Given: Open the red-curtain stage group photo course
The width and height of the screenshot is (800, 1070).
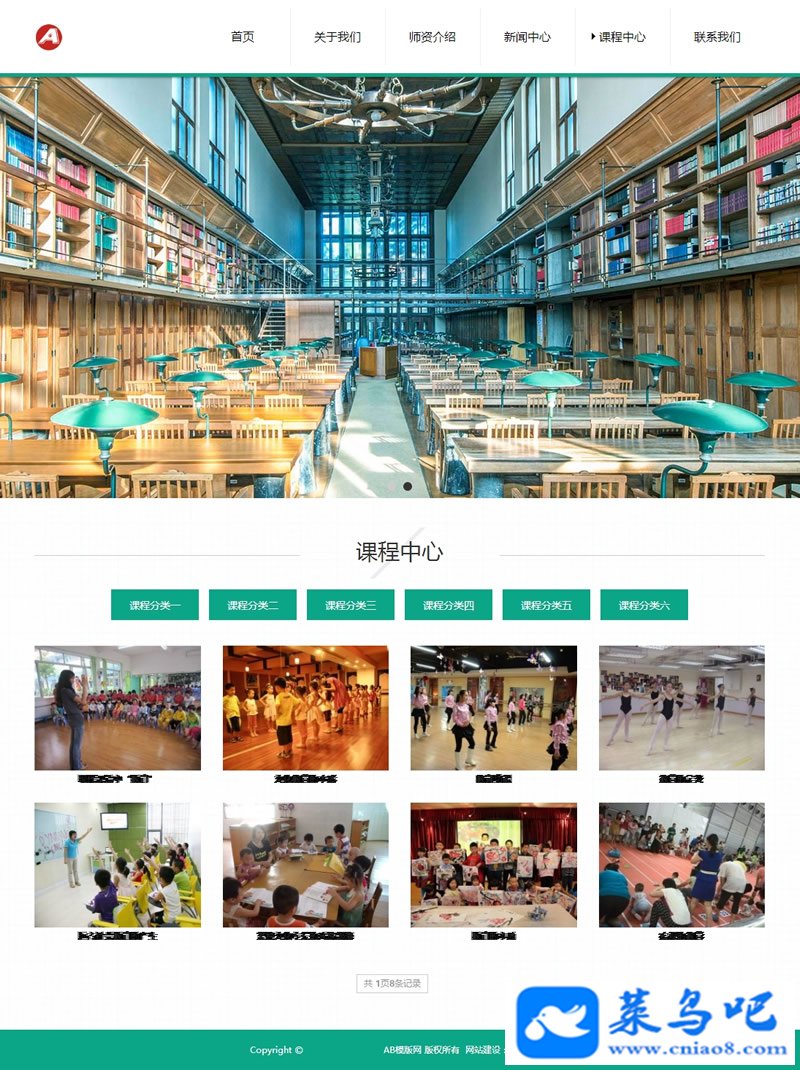Looking at the screenshot, I should point(493,865).
